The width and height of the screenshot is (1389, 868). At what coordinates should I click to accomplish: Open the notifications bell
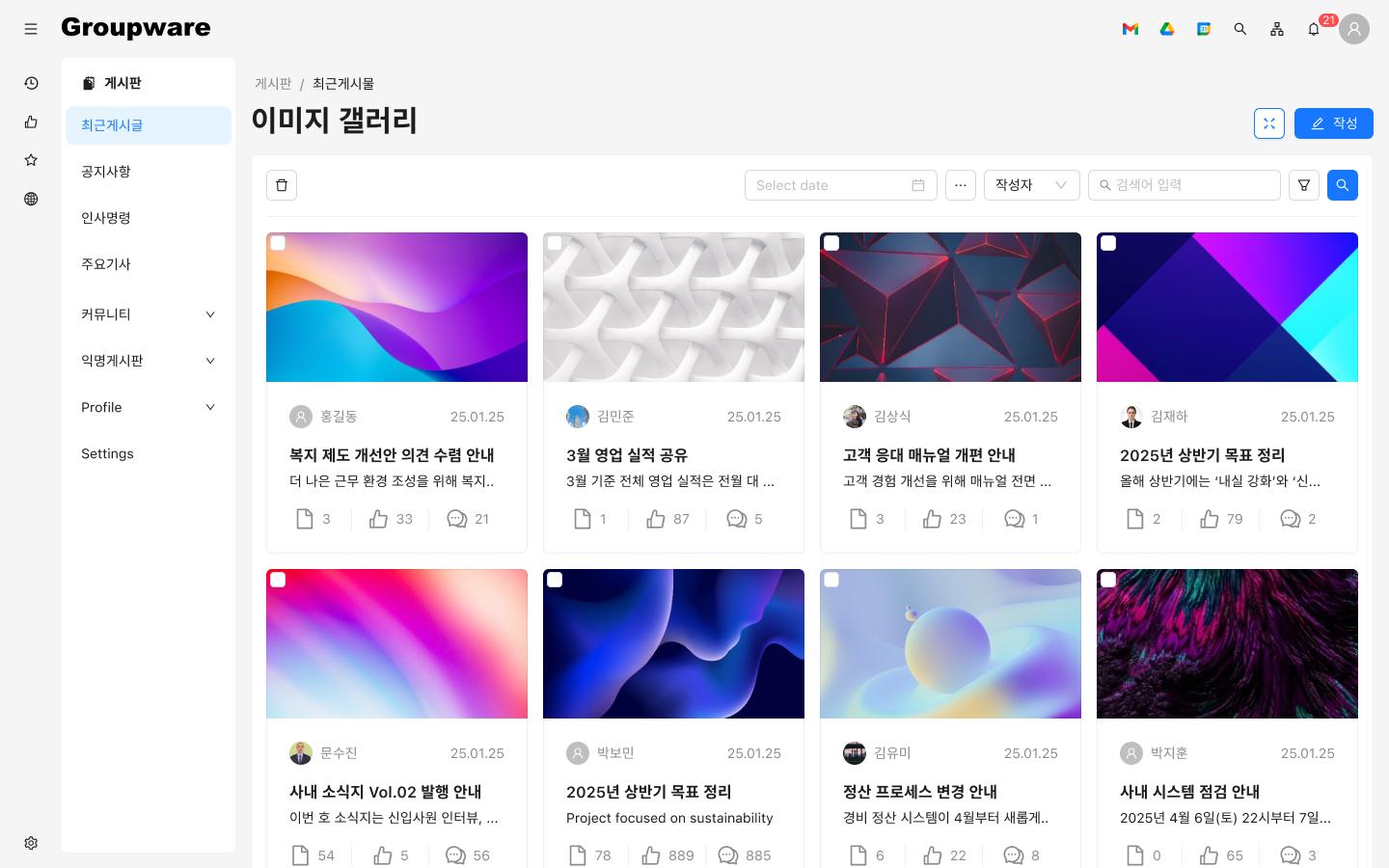point(1313,29)
